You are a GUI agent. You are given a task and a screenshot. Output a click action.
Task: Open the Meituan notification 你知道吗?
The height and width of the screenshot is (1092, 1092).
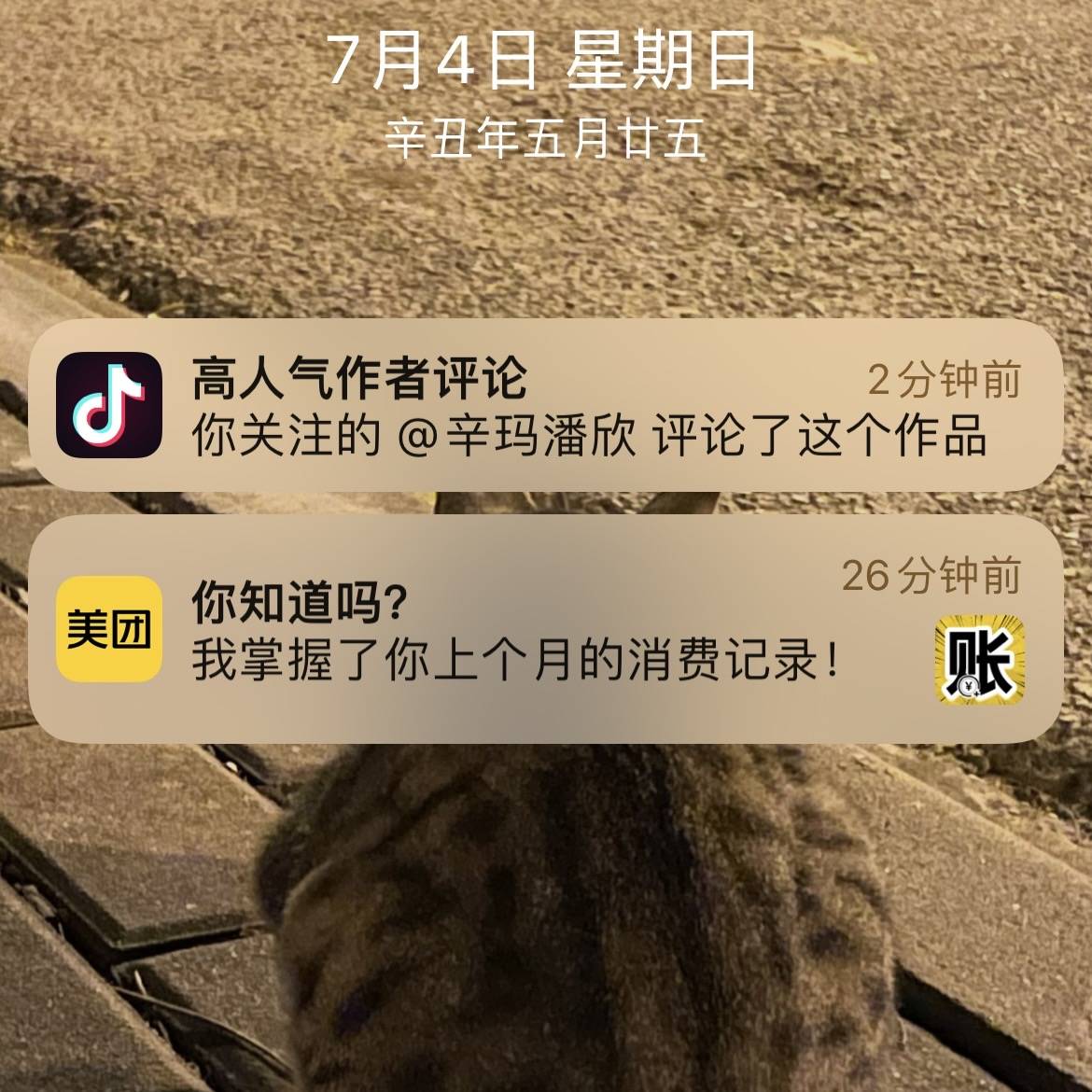(x=546, y=632)
